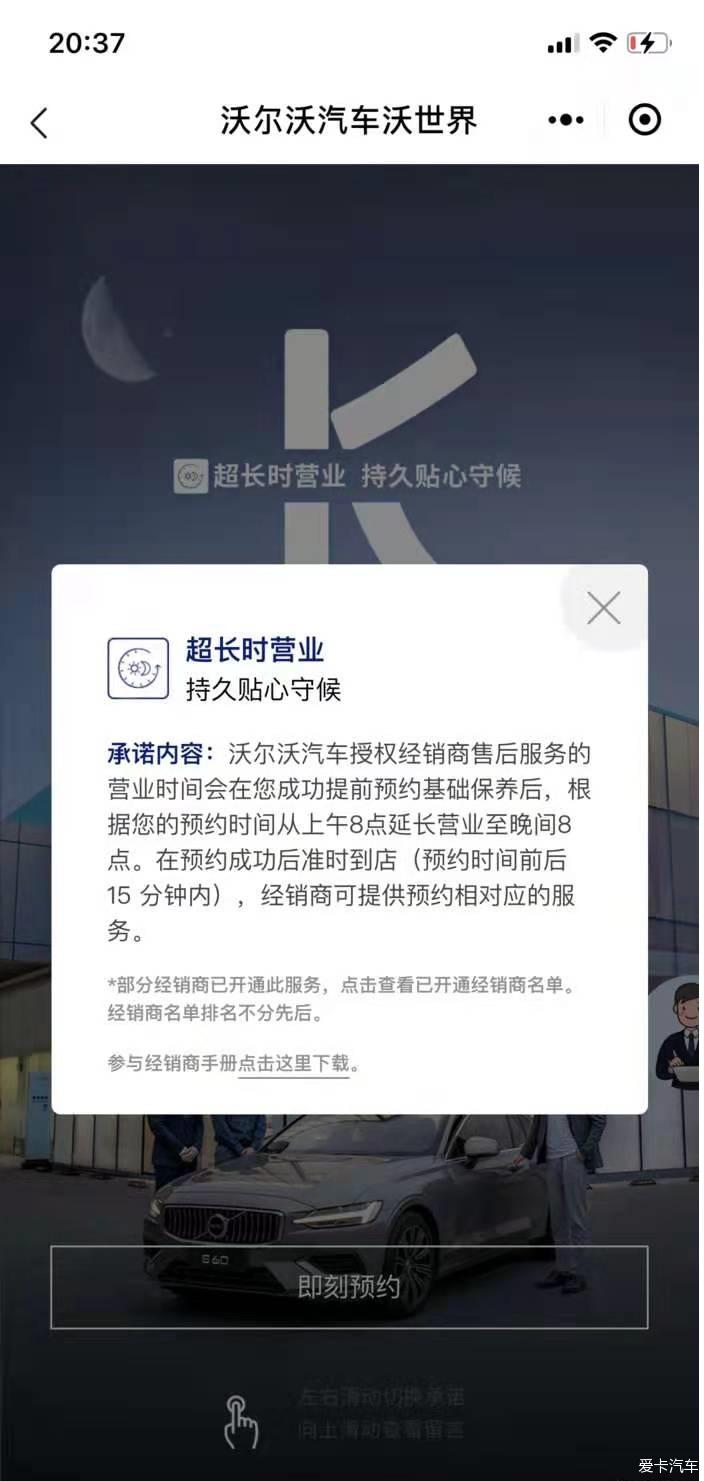Image resolution: width=704 pixels, height=1481 pixels.
Task: Go back from the Volvo mini program
Action: pyautogui.click(x=39, y=123)
